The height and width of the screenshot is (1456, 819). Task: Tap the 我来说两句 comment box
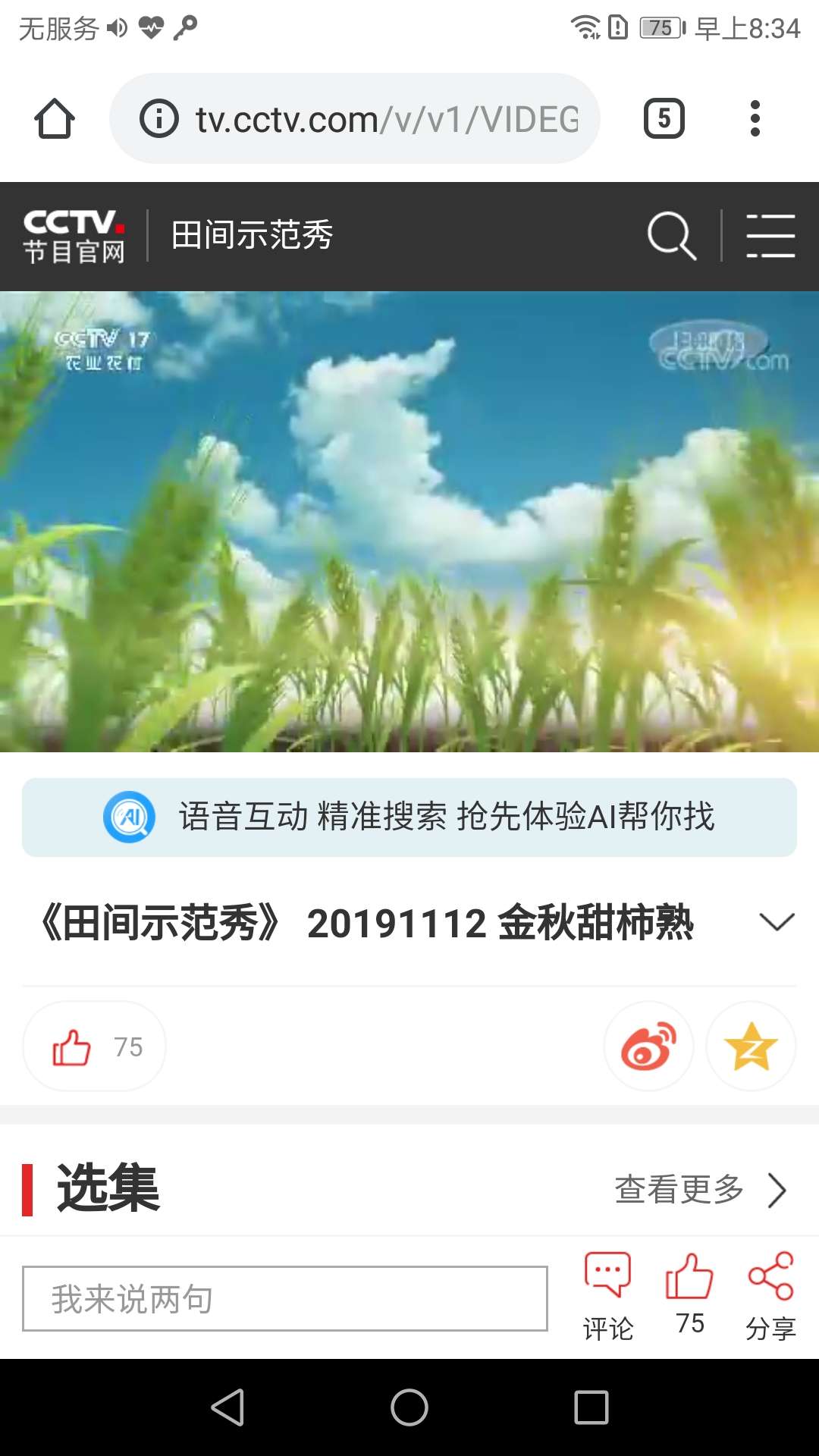pos(285,1298)
